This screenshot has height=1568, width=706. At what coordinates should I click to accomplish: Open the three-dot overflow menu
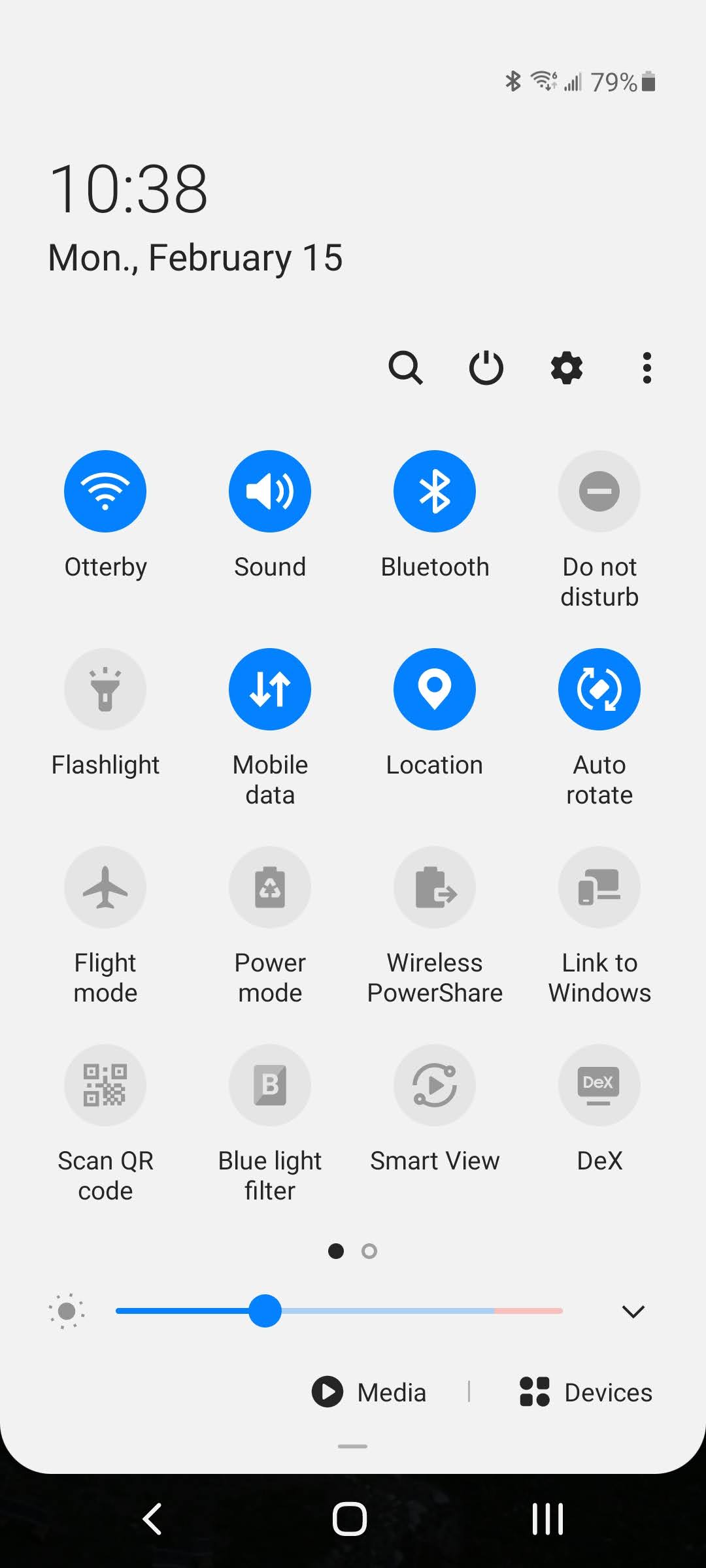point(647,368)
